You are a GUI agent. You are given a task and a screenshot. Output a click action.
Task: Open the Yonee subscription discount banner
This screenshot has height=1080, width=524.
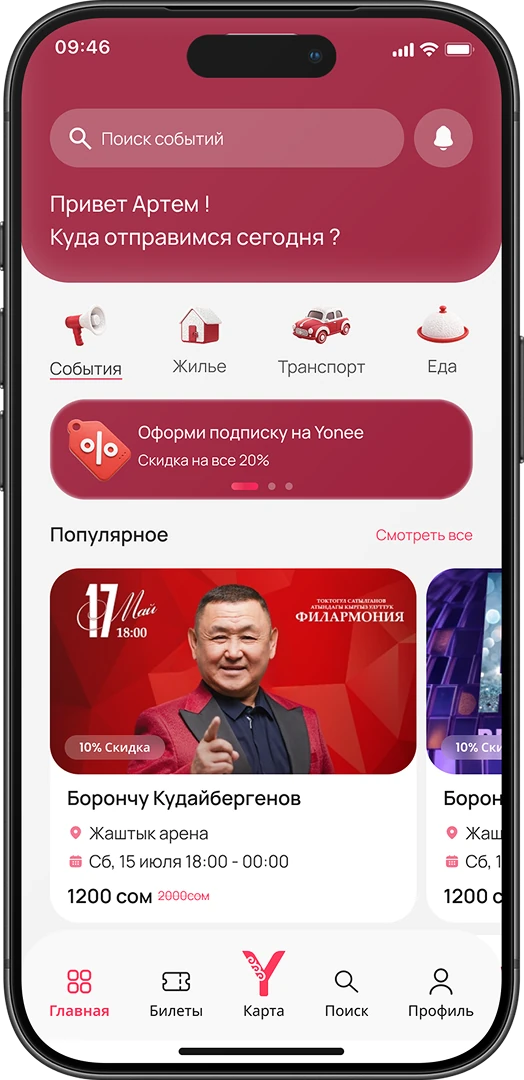(x=262, y=448)
